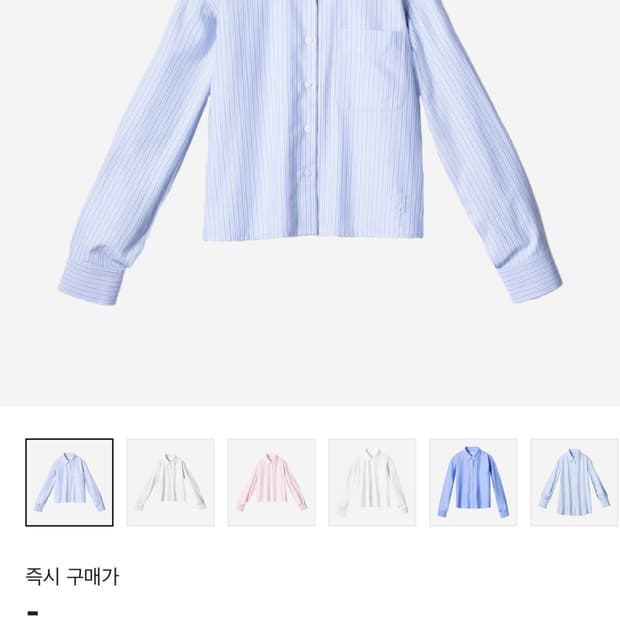Open the long pale blue shirt thumbnail
This screenshot has height=620, width=620.
click(575, 482)
